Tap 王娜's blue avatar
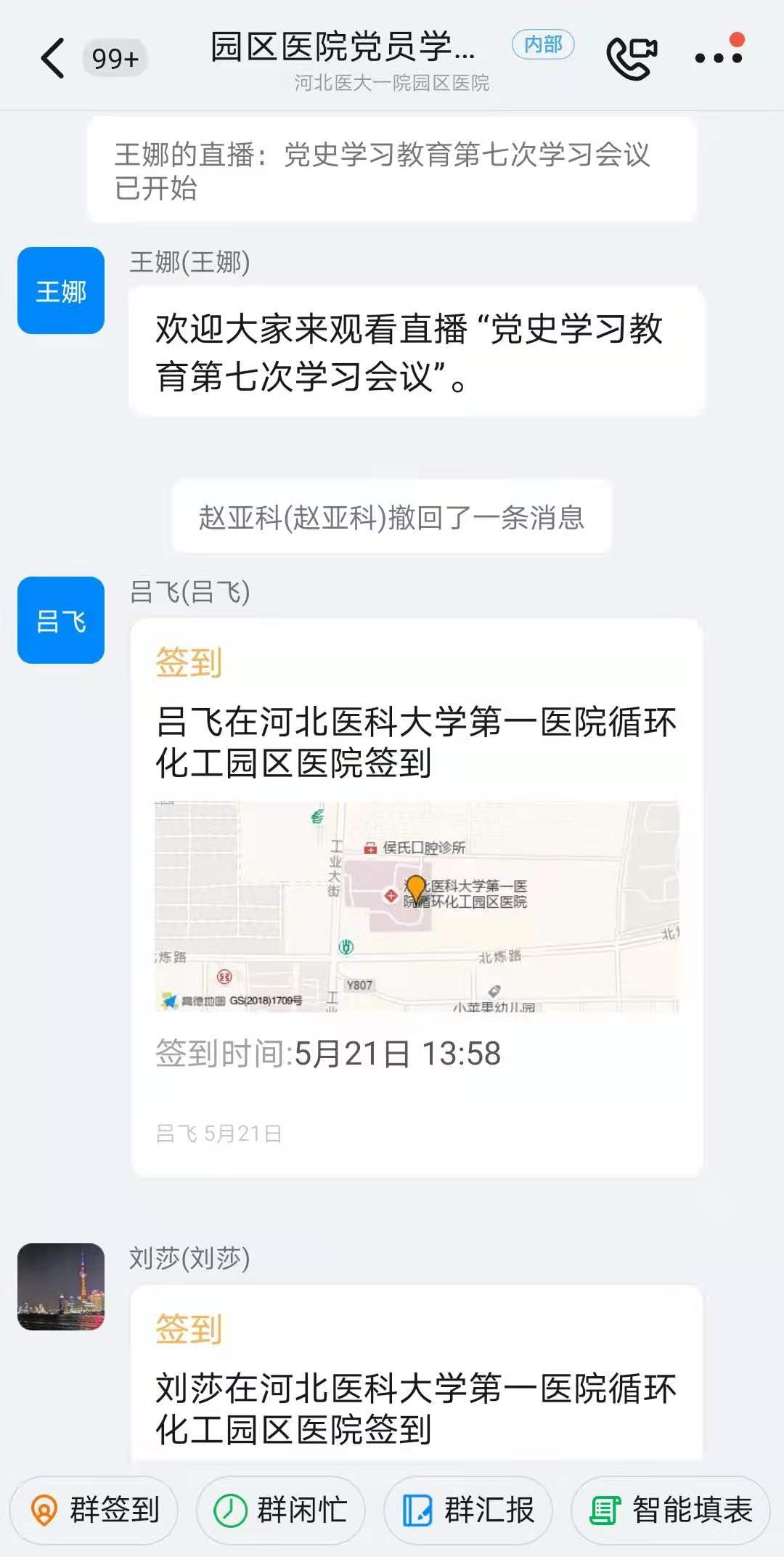The height and width of the screenshot is (1557, 784). click(x=60, y=290)
